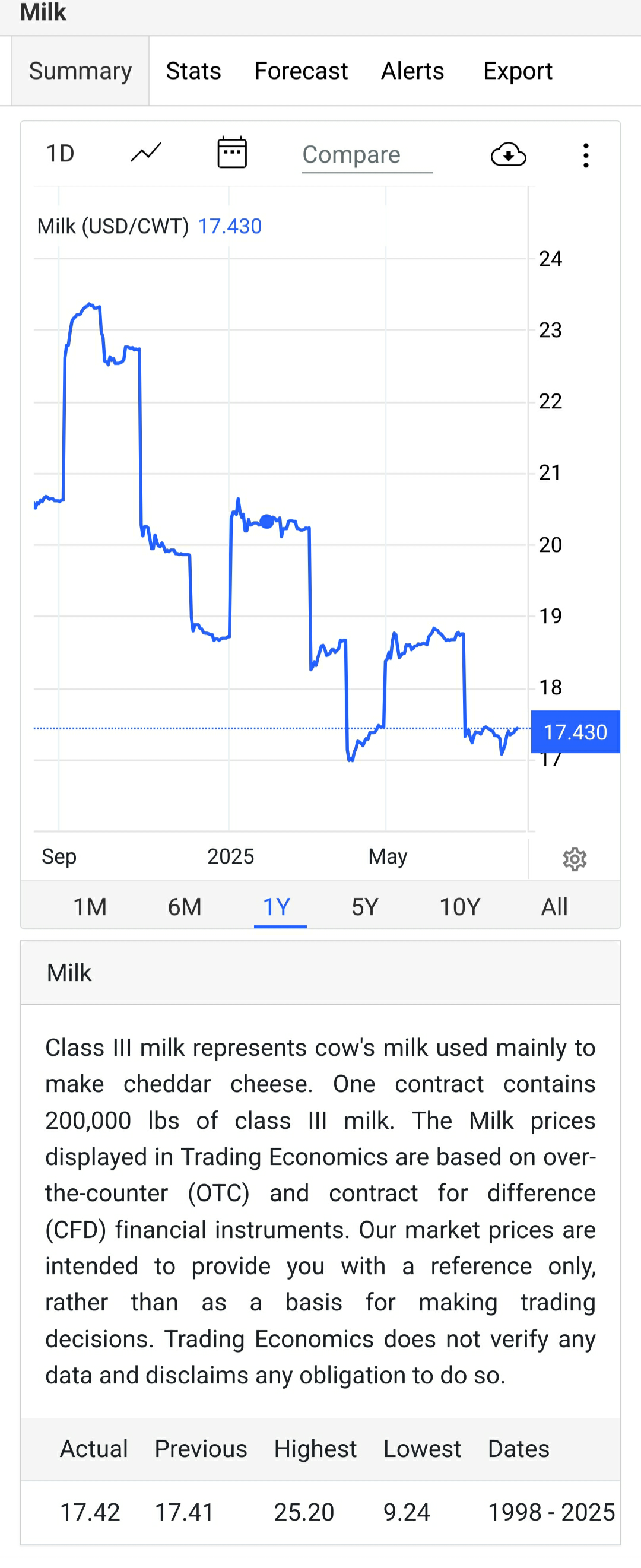Image resolution: width=641 pixels, height=1568 pixels.
Task: Select the 1M time range
Action: (x=90, y=907)
